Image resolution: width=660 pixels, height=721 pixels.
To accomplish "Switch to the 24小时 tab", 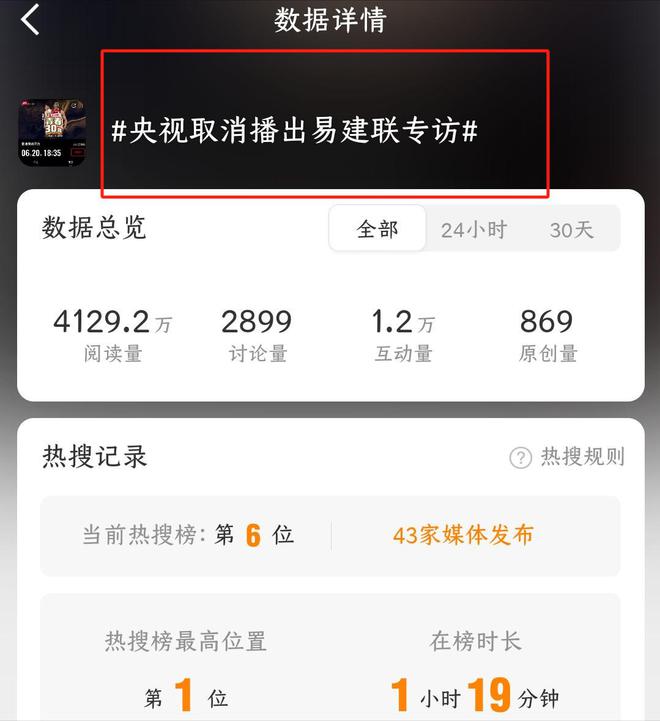I will pos(474,230).
